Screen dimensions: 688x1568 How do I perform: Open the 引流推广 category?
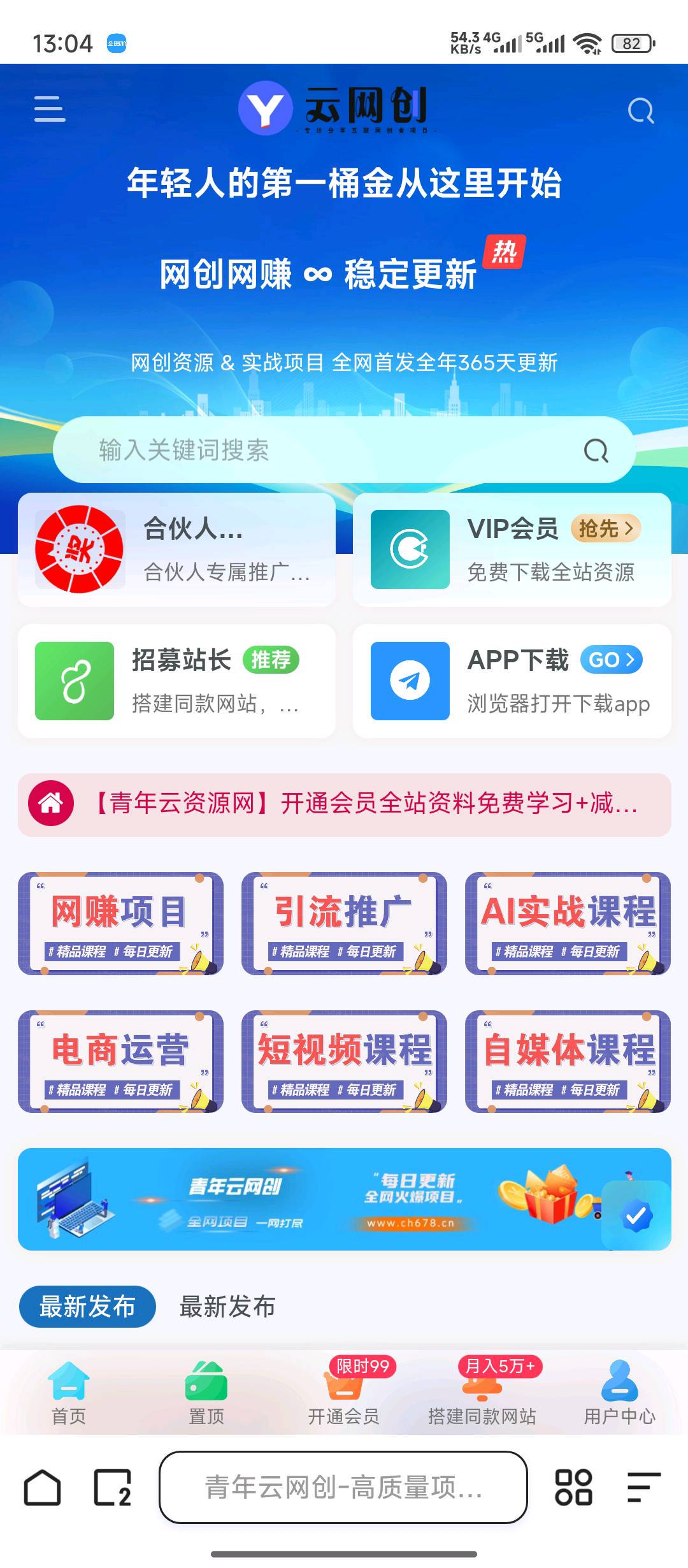coord(344,923)
